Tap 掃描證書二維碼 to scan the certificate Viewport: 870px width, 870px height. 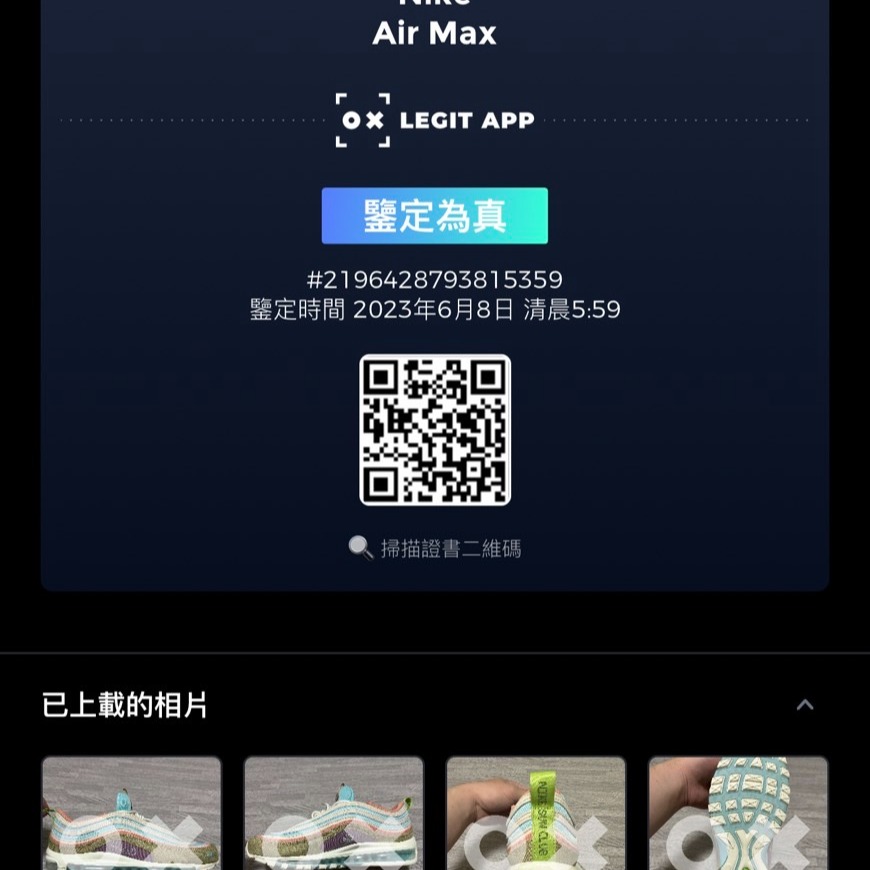[435, 548]
